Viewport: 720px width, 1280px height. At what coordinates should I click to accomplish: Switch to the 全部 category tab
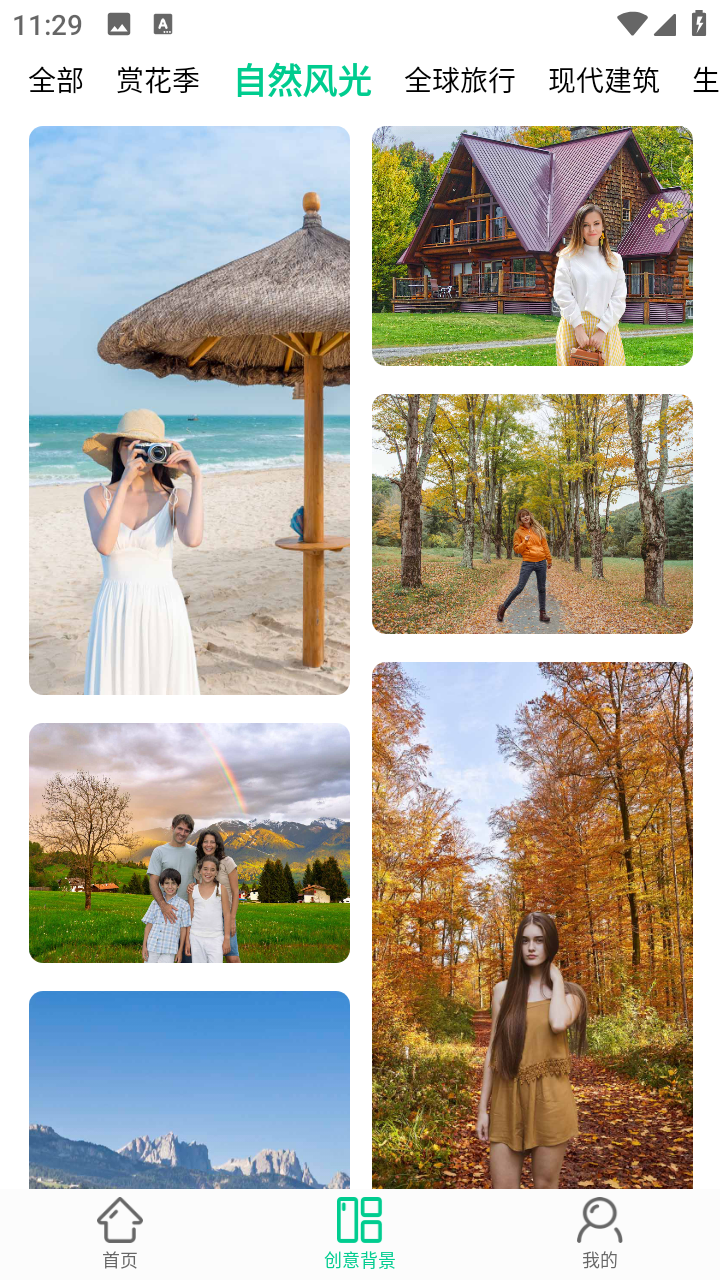[56, 81]
